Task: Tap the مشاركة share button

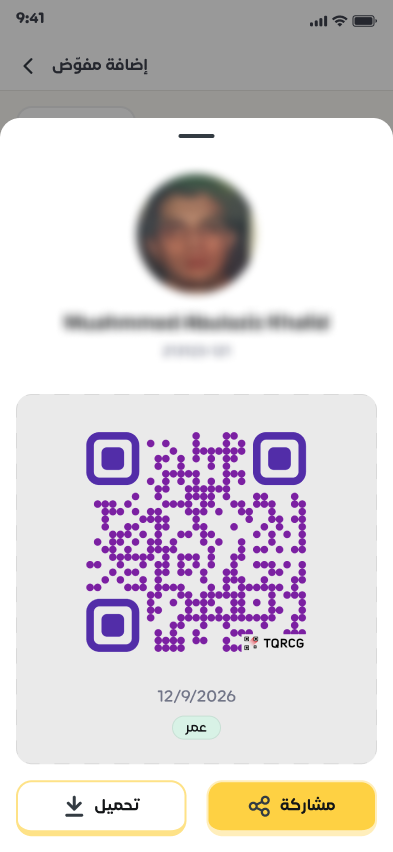Action: [291, 805]
